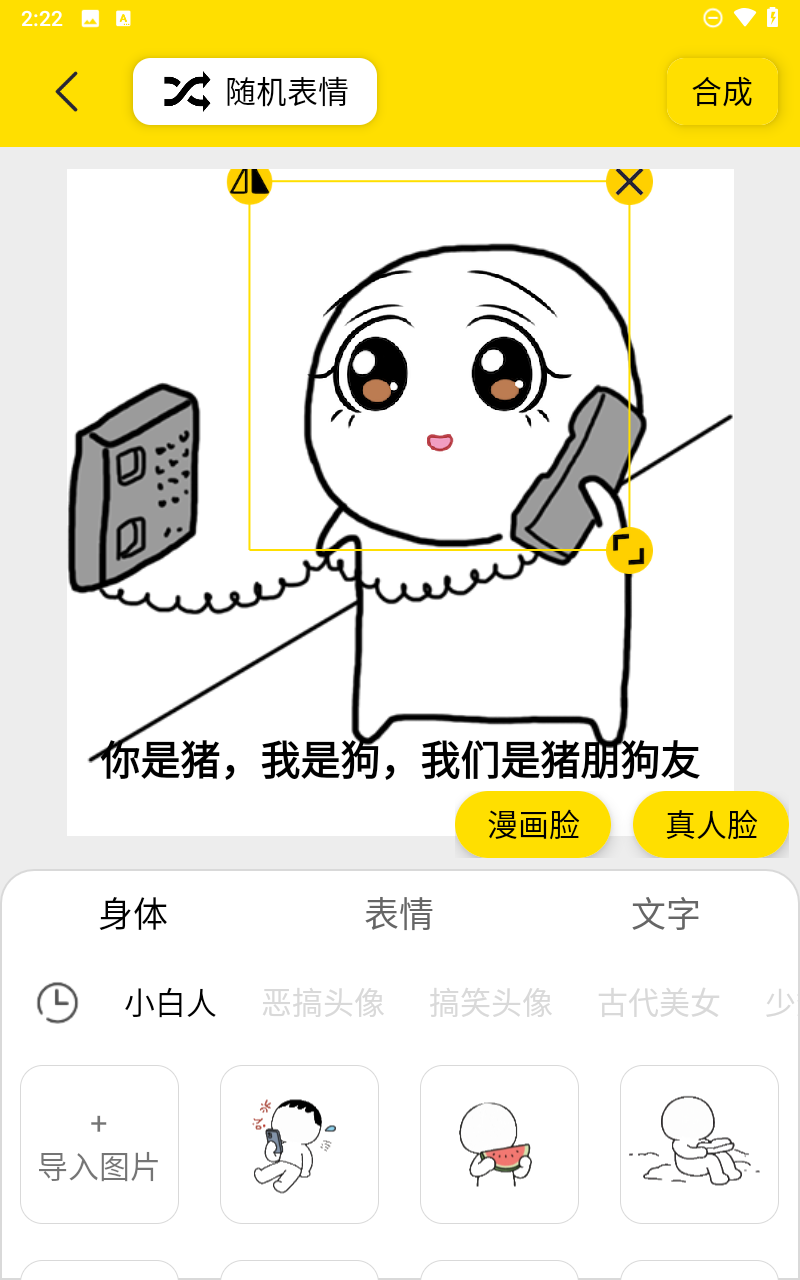Viewport: 800px width, 1280px height.
Task: Select the 恶搞头像 category
Action: [x=322, y=1002]
